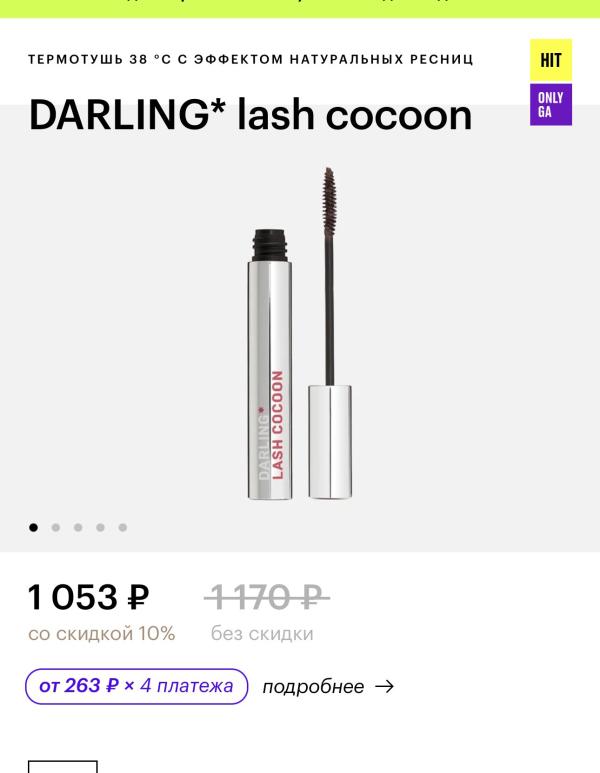Image resolution: width=600 pixels, height=773 pixels.
Task: Open the DARLING lash cocoon product photo
Action: coord(300,335)
